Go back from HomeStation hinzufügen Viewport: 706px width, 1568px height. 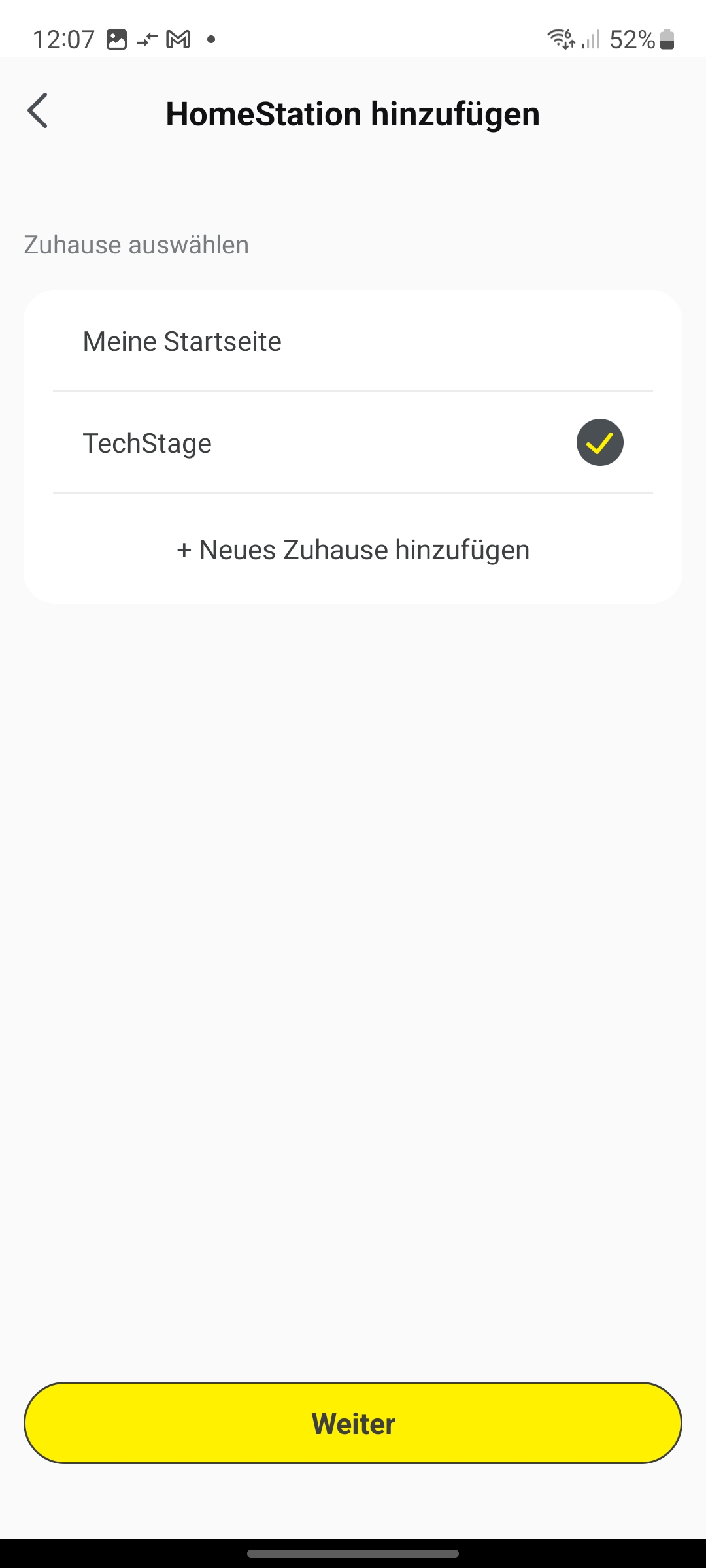click(38, 111)
